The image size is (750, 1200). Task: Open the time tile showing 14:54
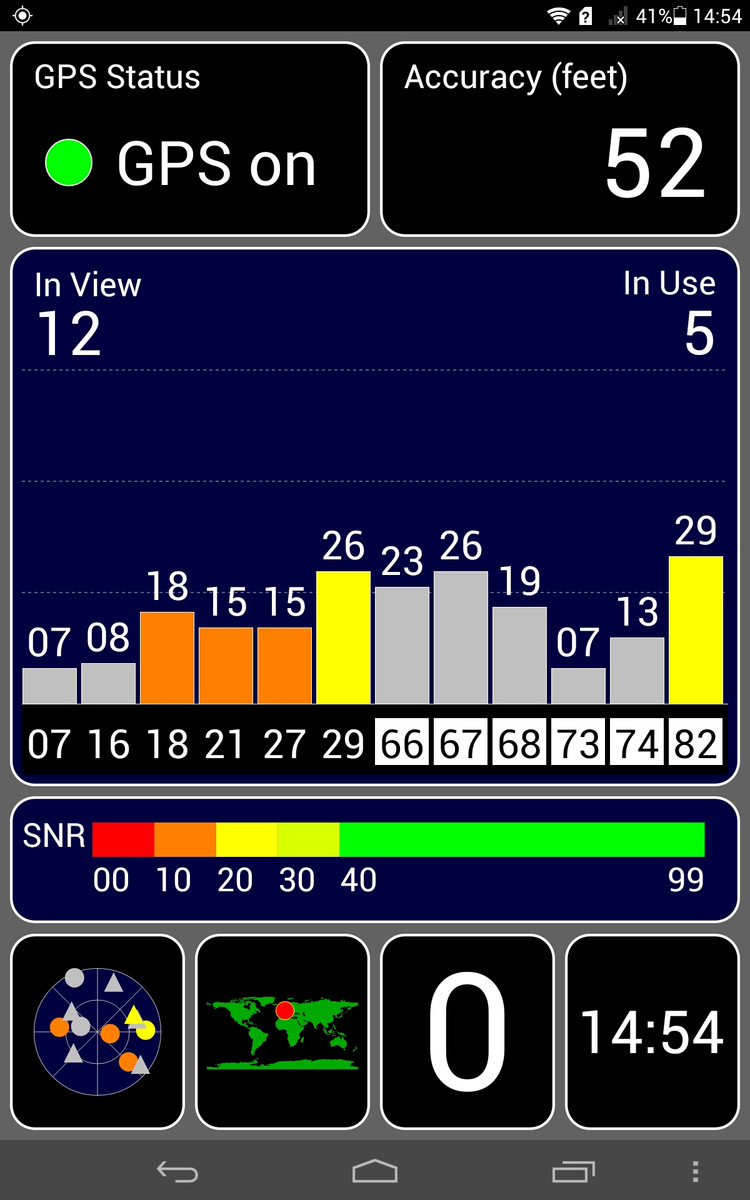[x=652, y=1031]
